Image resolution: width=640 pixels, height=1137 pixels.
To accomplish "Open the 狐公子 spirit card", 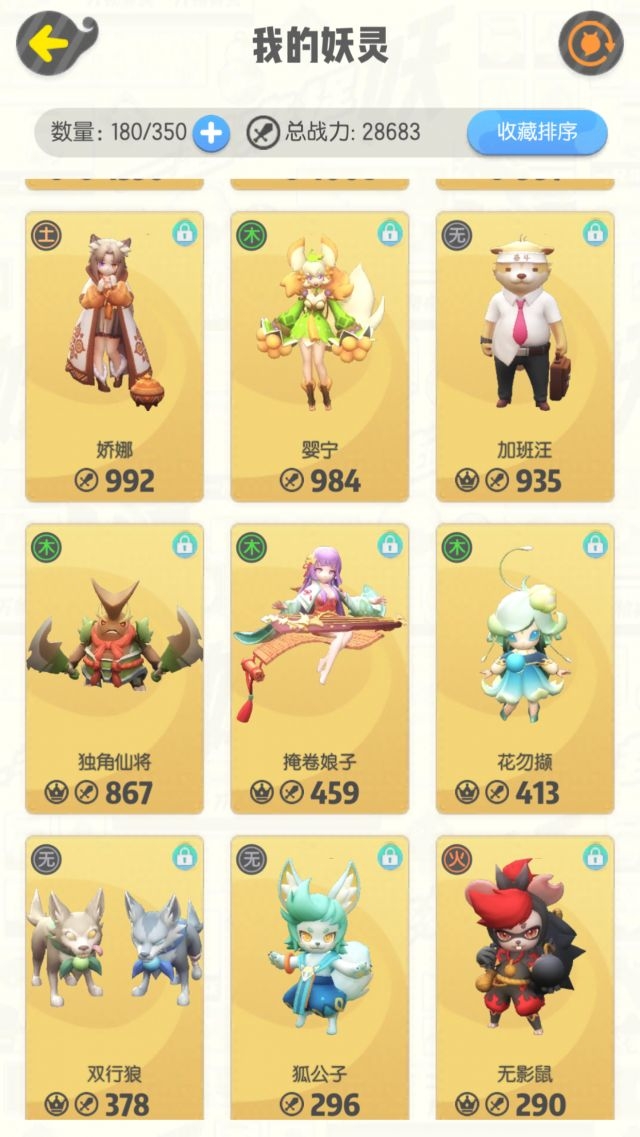I will point(319,978).
